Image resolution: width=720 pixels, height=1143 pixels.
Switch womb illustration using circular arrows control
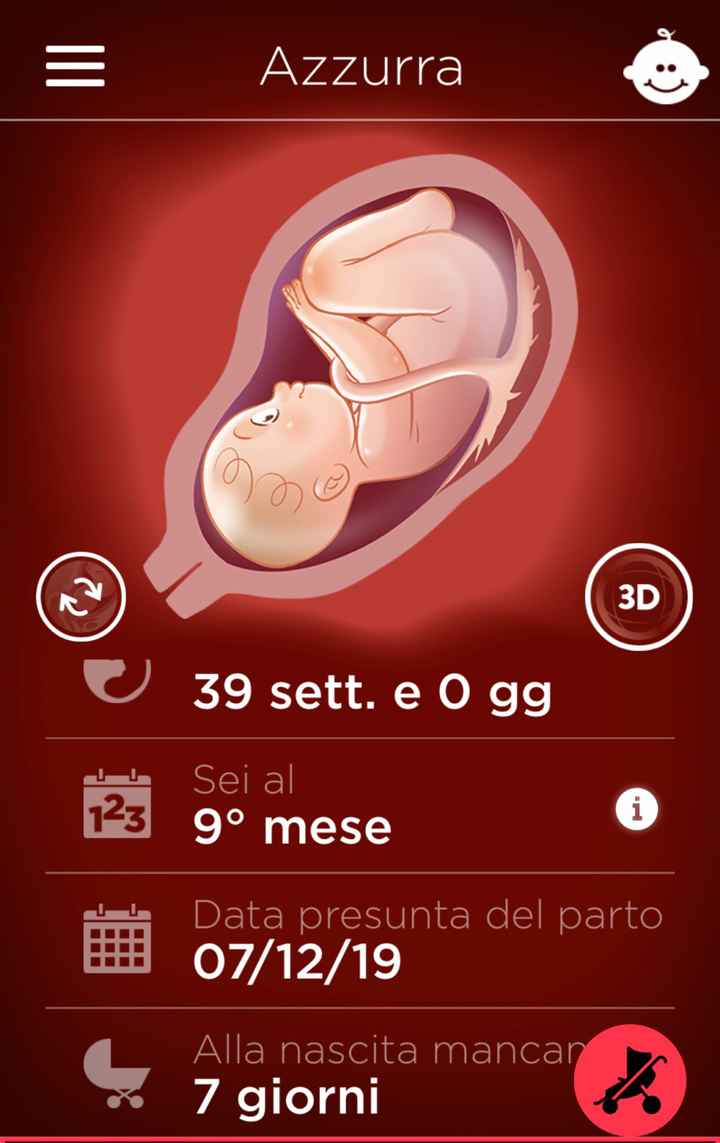[81, 595]
